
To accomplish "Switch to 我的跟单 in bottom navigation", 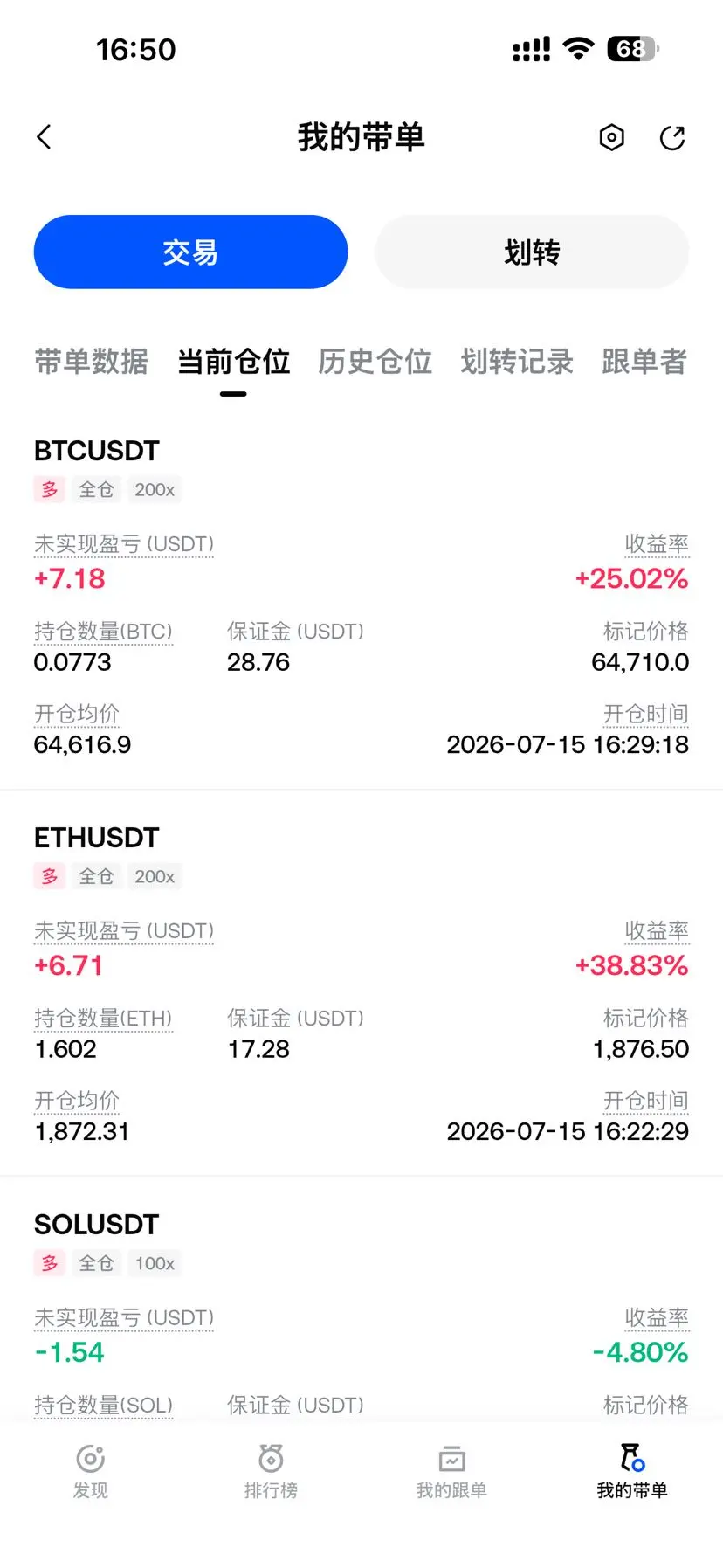I will click(x=451, y=1472).
